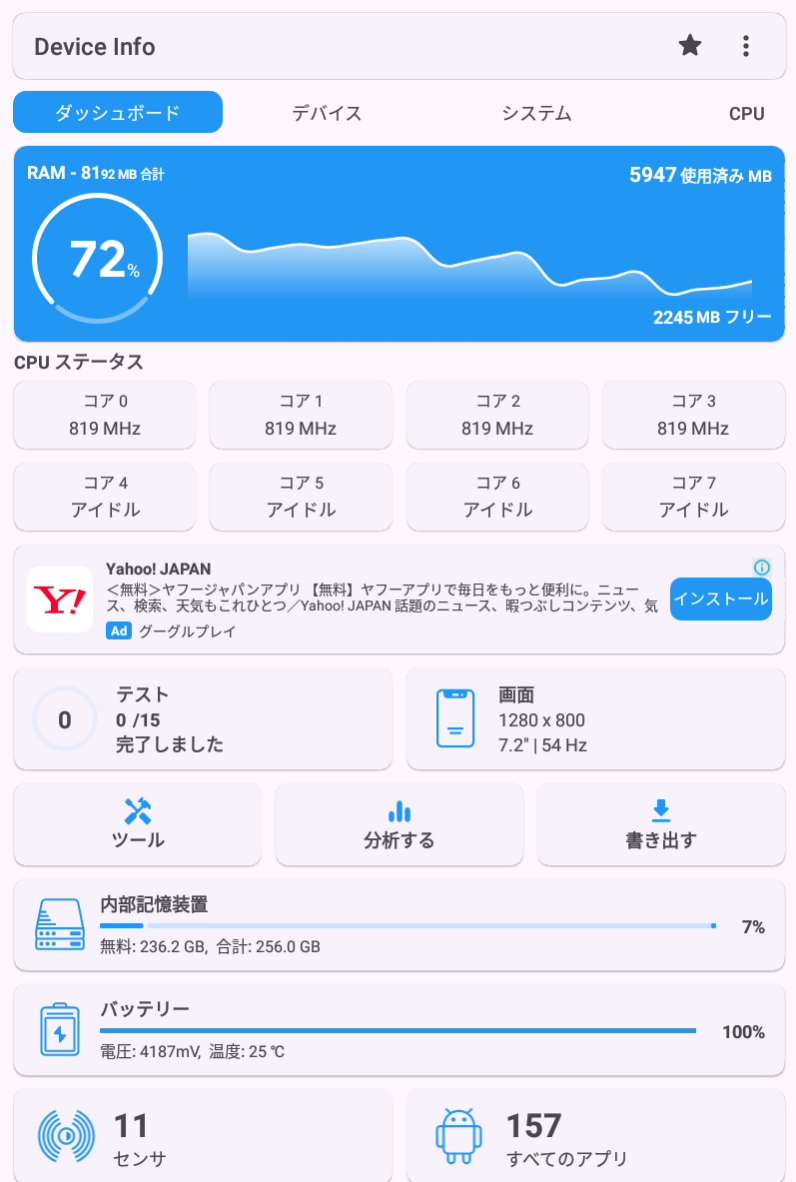Image resolution: width=796 pixels, height=1182 pixels.
Task: View バッテリー details
Action: click(x=399, y=1030)
